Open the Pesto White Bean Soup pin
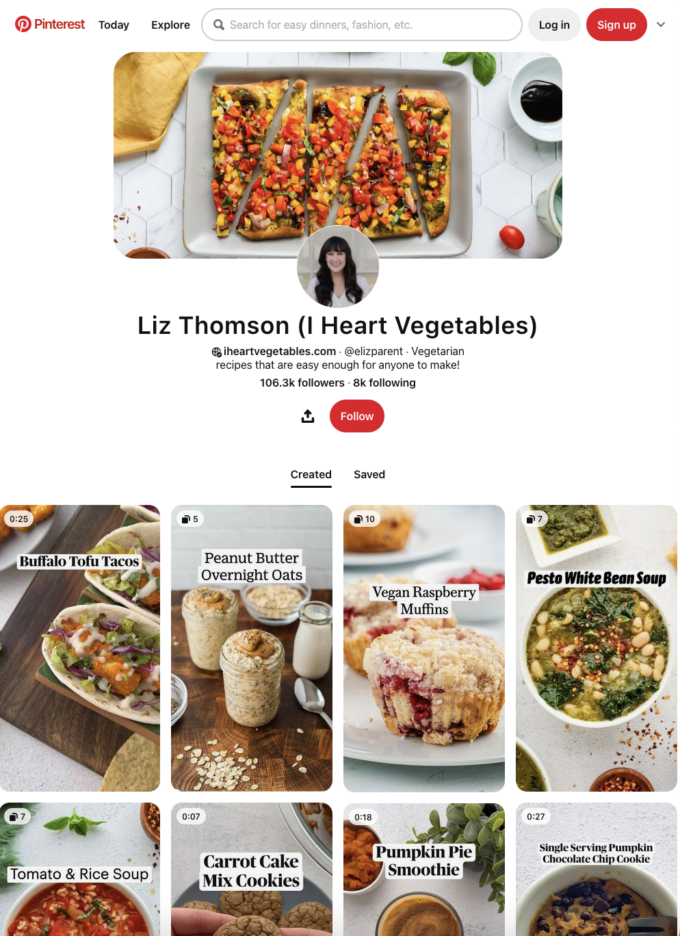 pos(596,650)
